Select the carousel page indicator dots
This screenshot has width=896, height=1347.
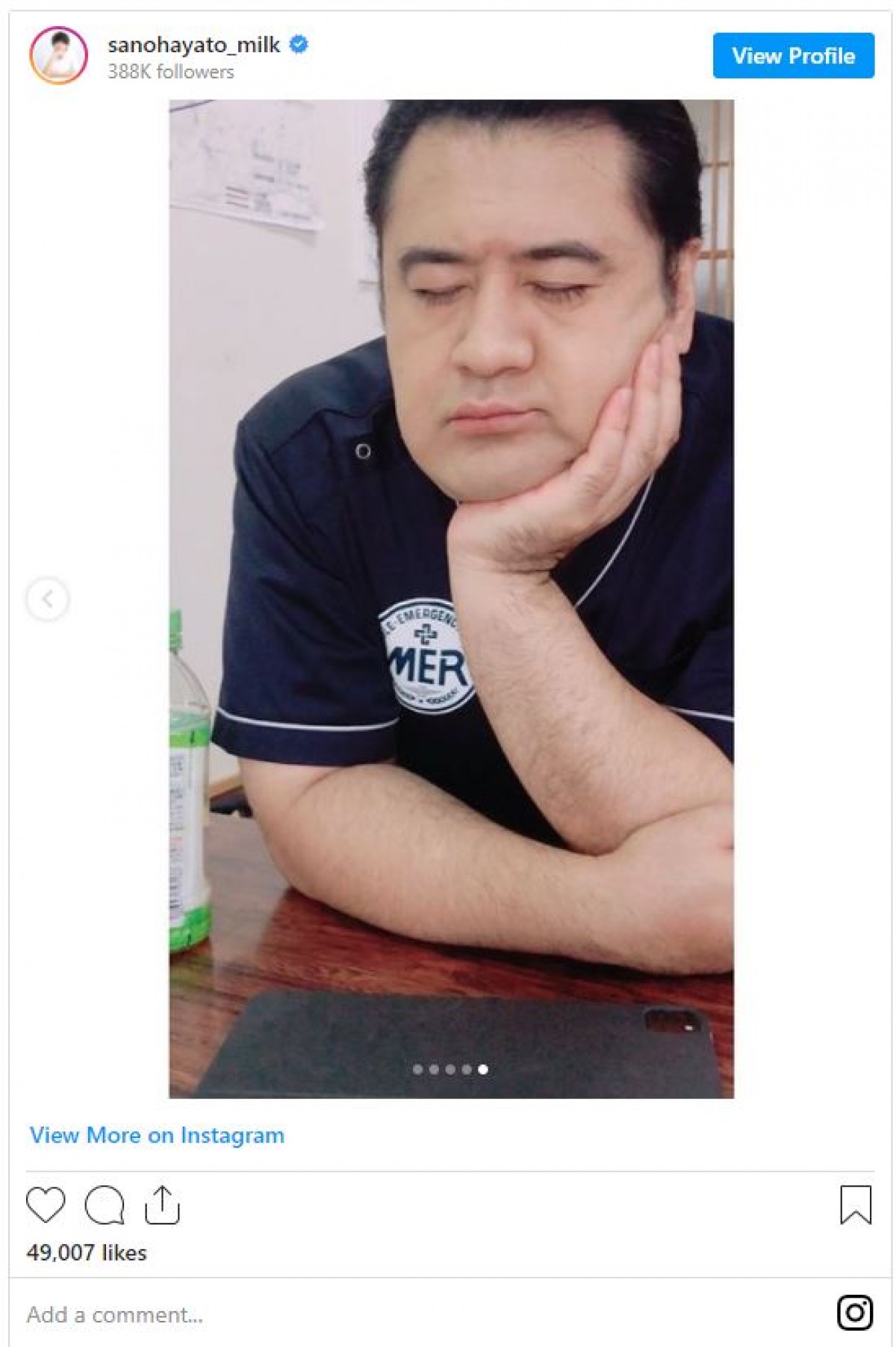(x=450, y=1069)
